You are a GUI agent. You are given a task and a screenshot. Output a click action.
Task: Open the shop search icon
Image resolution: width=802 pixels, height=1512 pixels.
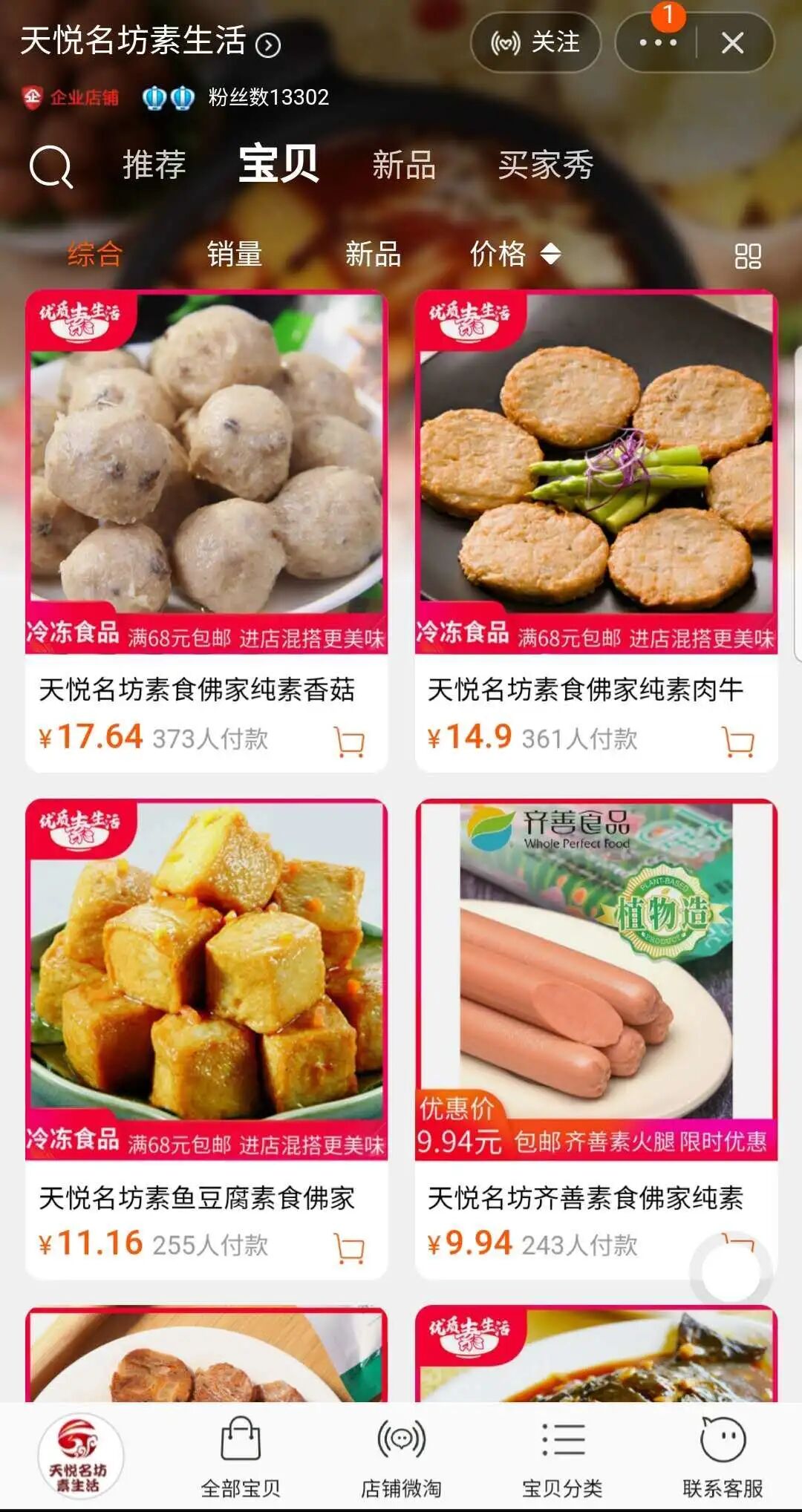click(50, 166)
